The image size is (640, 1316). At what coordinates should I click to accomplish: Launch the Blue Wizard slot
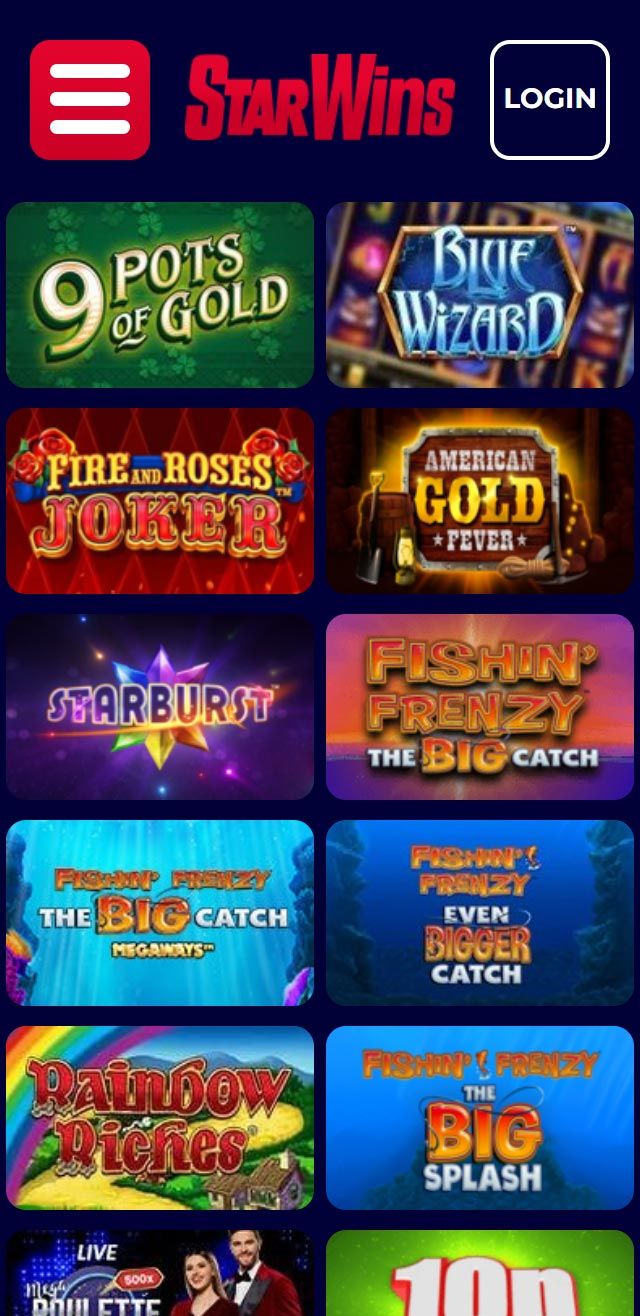coord(480,295)
